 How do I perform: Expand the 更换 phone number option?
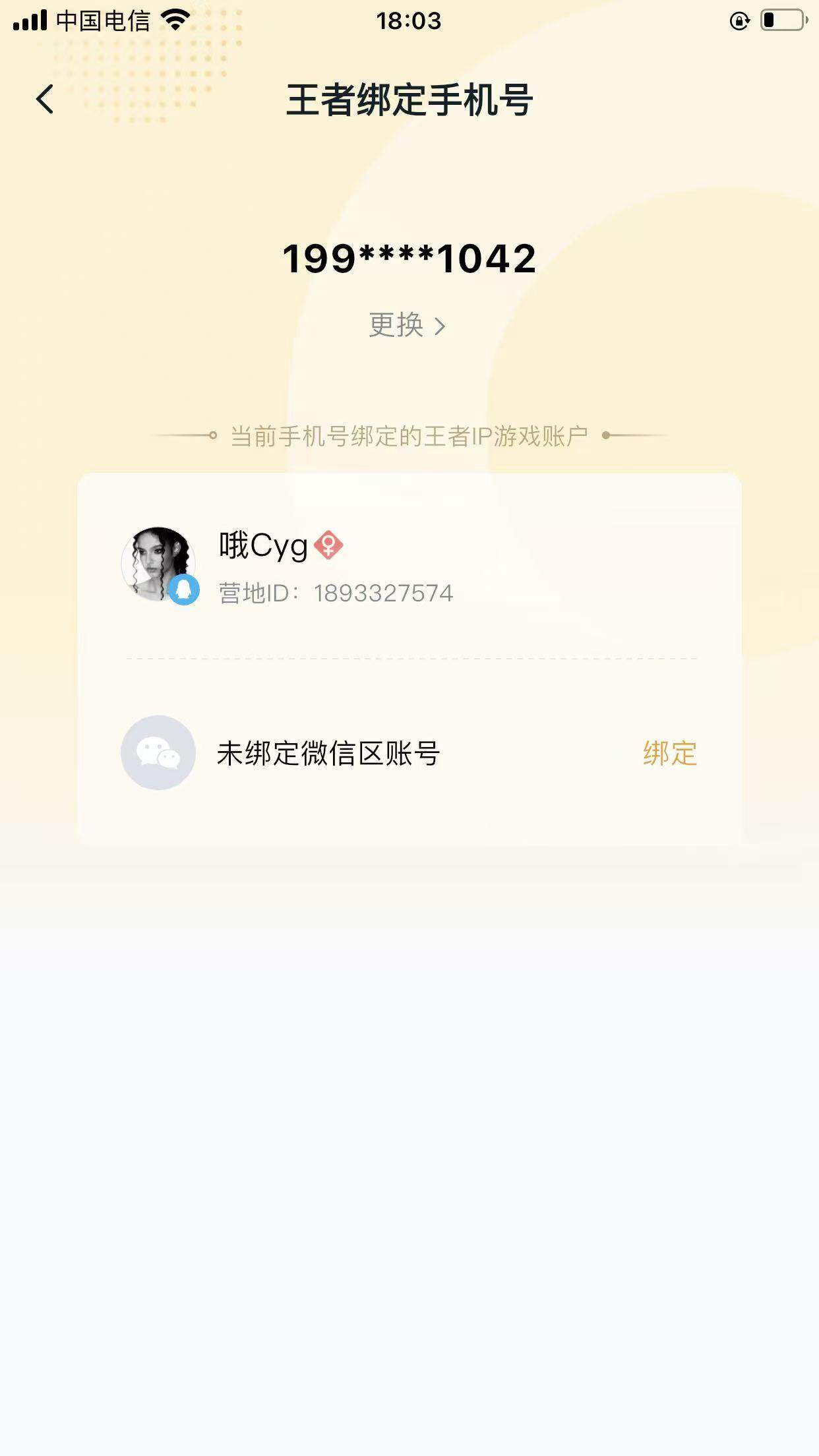[x=408, y=324]
